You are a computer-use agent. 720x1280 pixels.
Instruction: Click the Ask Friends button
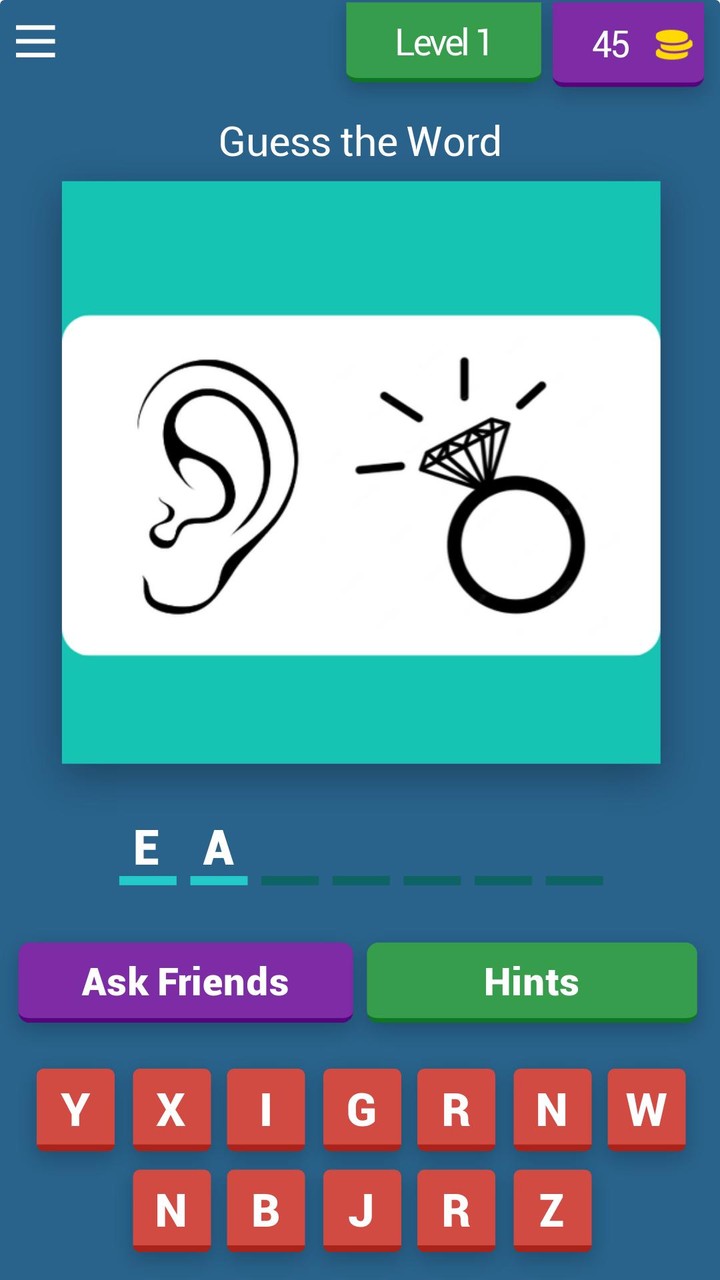185,981
